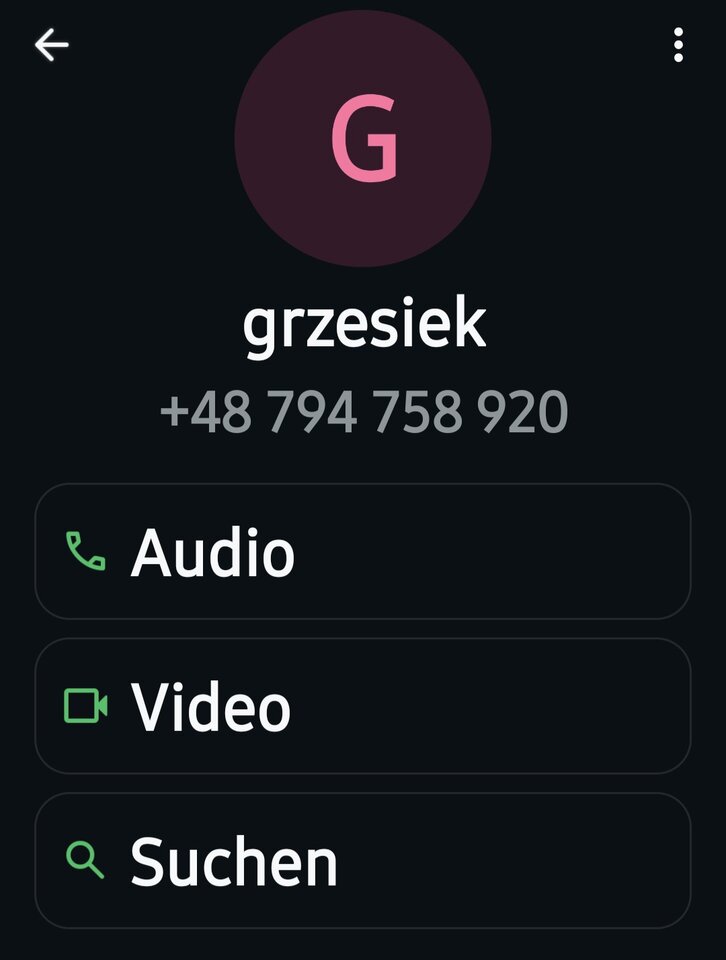Image resolution: width=726 pixels, height=960 pixels.
Task: Go back with the arrow icon
Action: coord(51,45)
